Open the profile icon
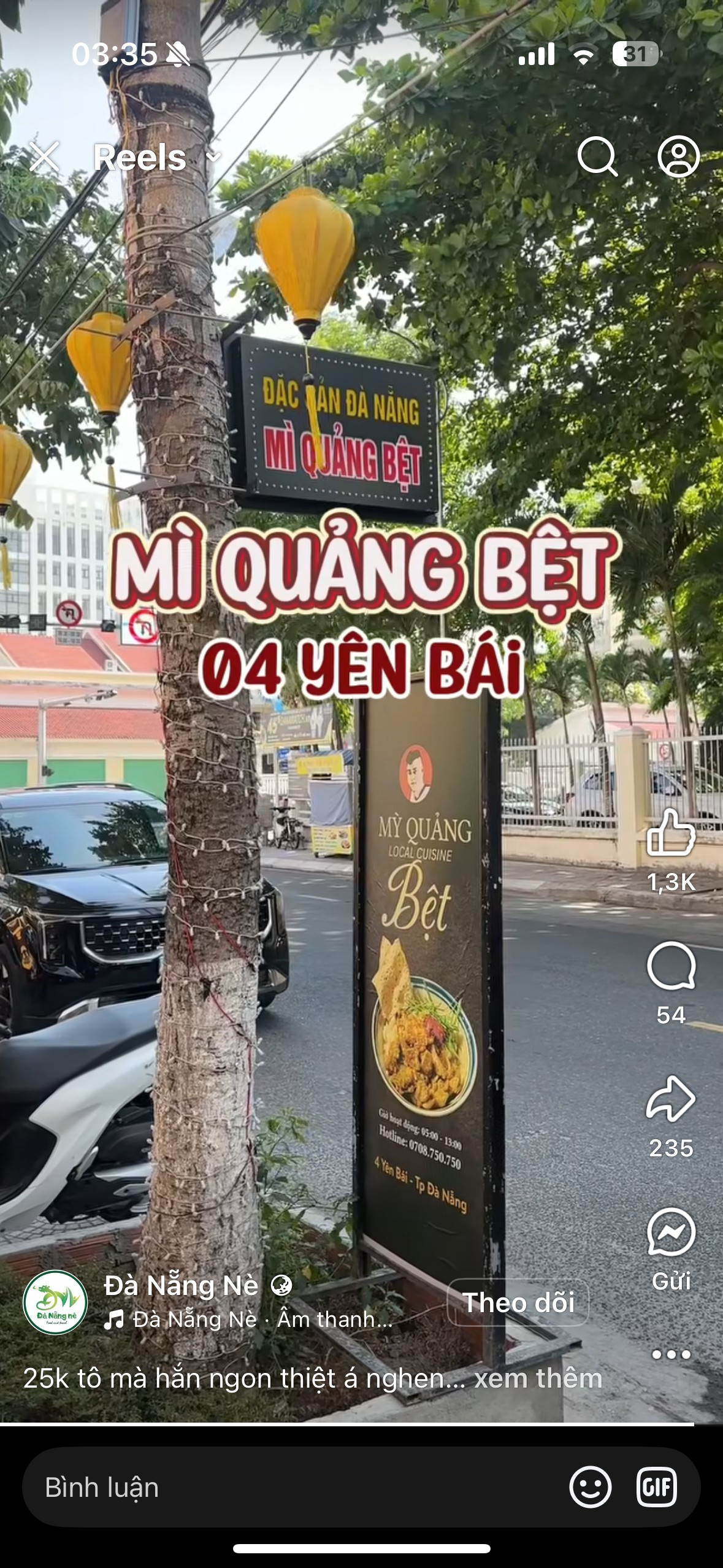Viewport: 723px width, 1568px height. coord(678,157)
